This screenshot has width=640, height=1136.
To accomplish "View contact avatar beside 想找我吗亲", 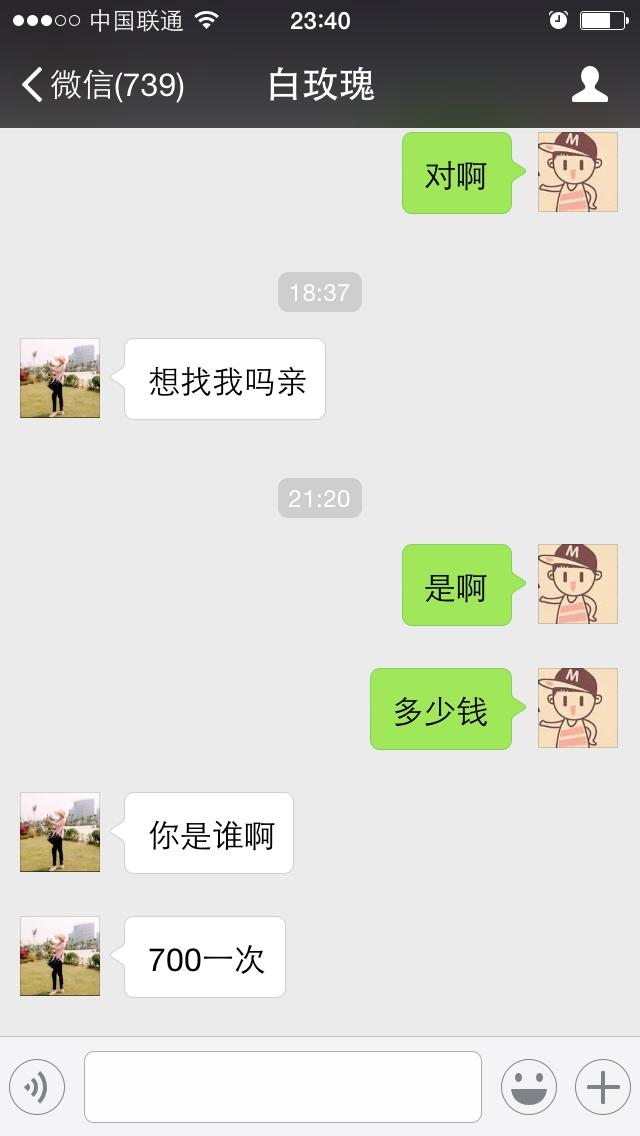I will (60, 378).
